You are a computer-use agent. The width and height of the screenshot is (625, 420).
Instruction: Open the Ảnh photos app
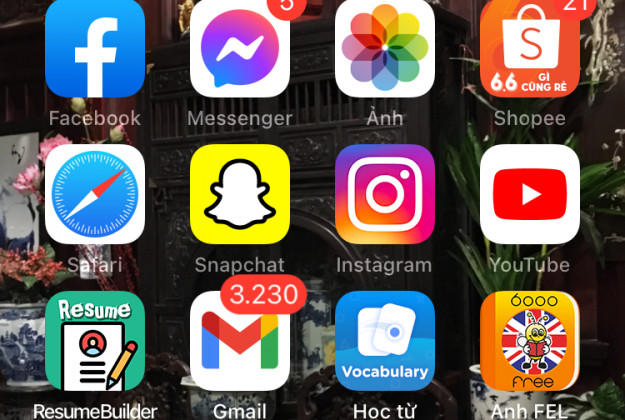(385, 48)
